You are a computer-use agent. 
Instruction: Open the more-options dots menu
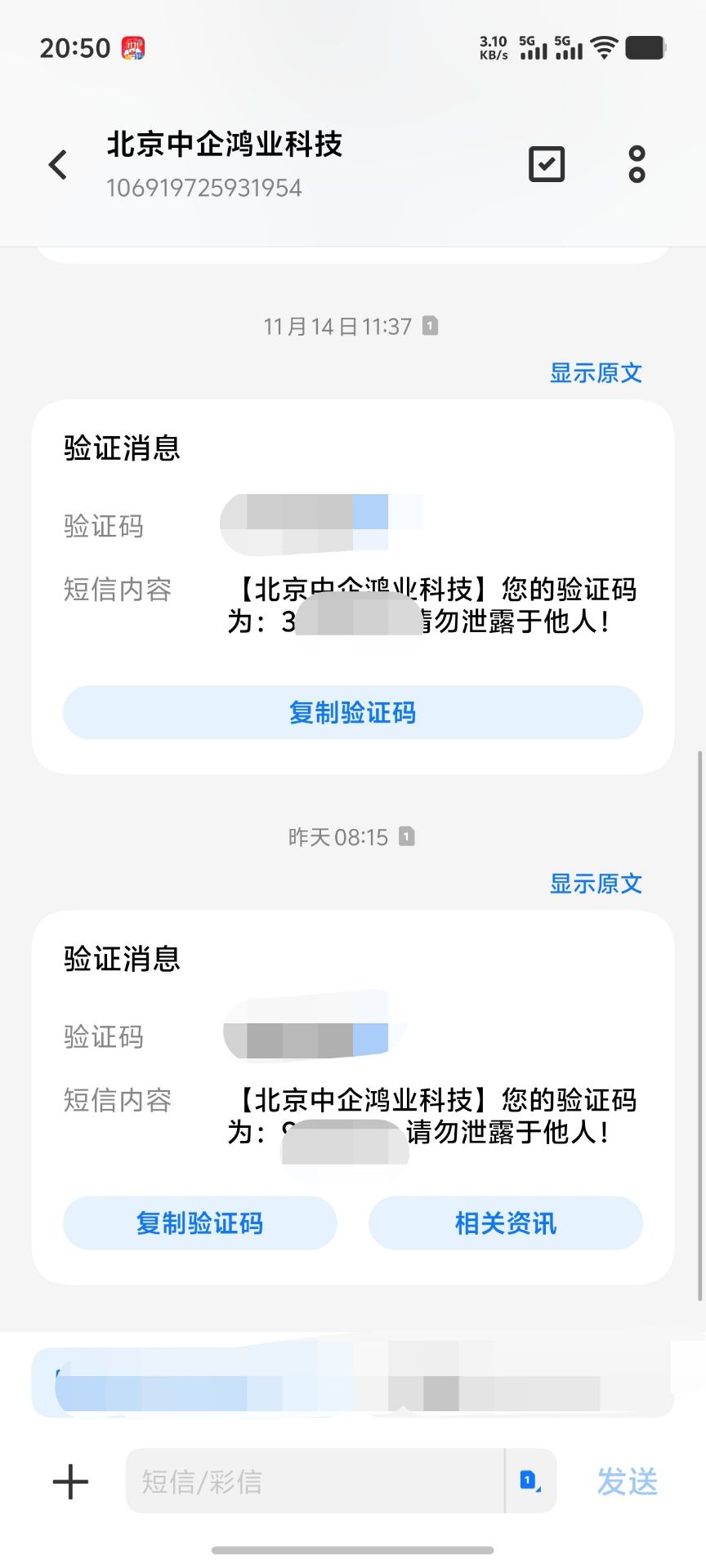637,164
